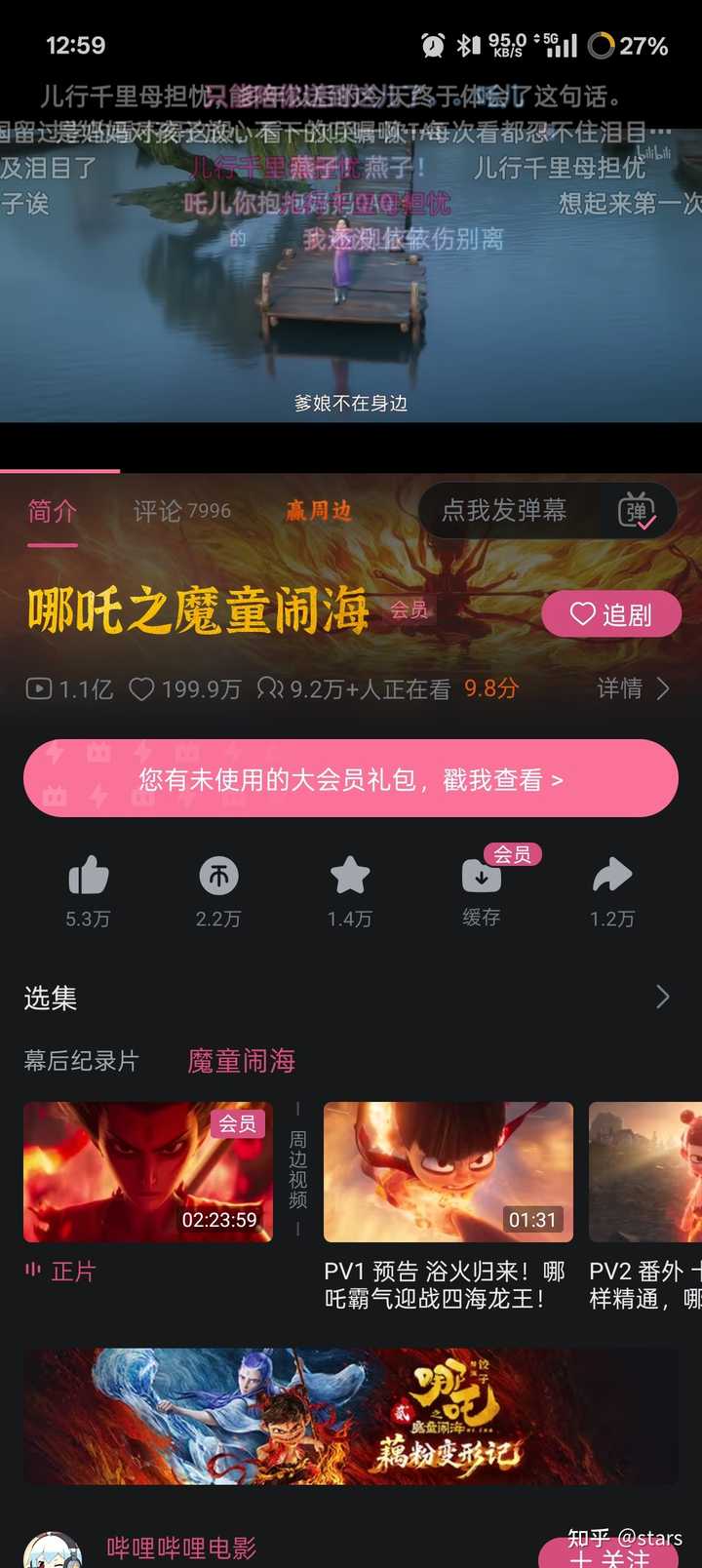Select the 魔童闹海 section tab
This screenshot has width=702, height=1568.
coord(241,1061)
